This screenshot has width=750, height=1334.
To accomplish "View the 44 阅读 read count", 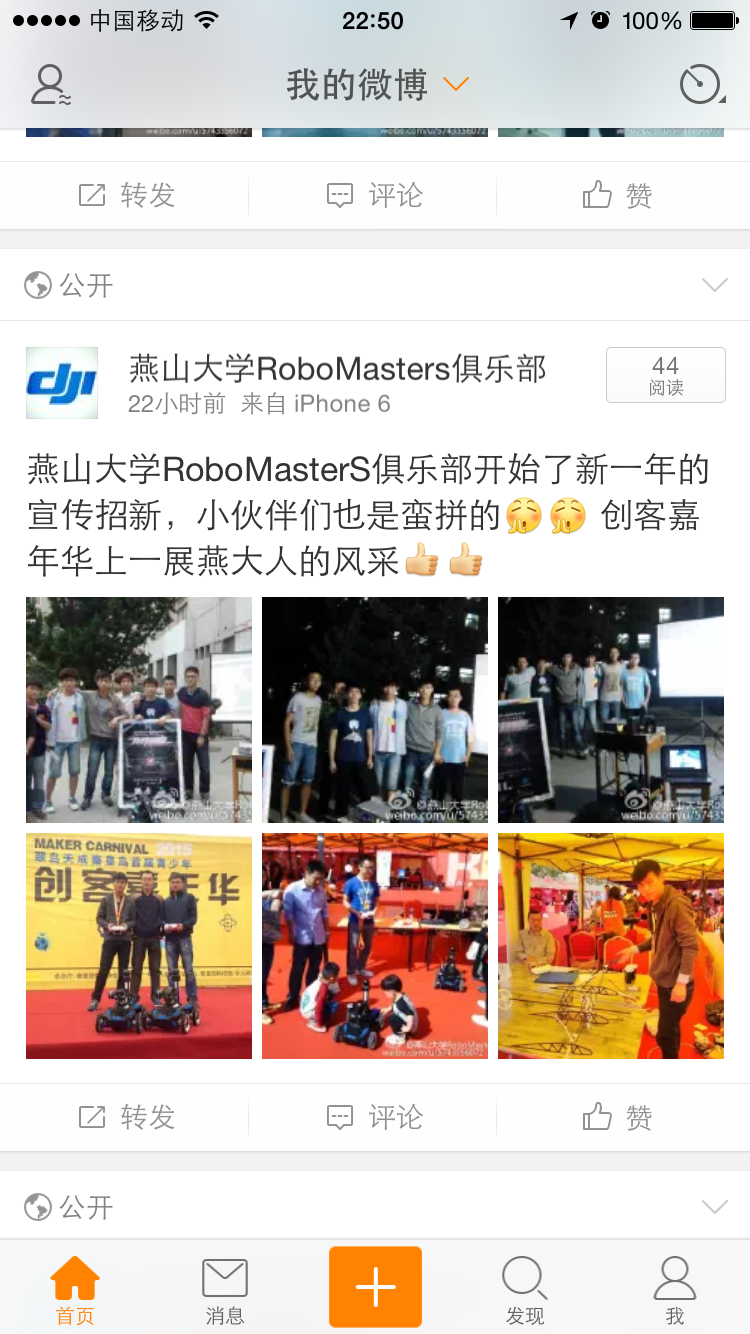I will coord(665,375).
